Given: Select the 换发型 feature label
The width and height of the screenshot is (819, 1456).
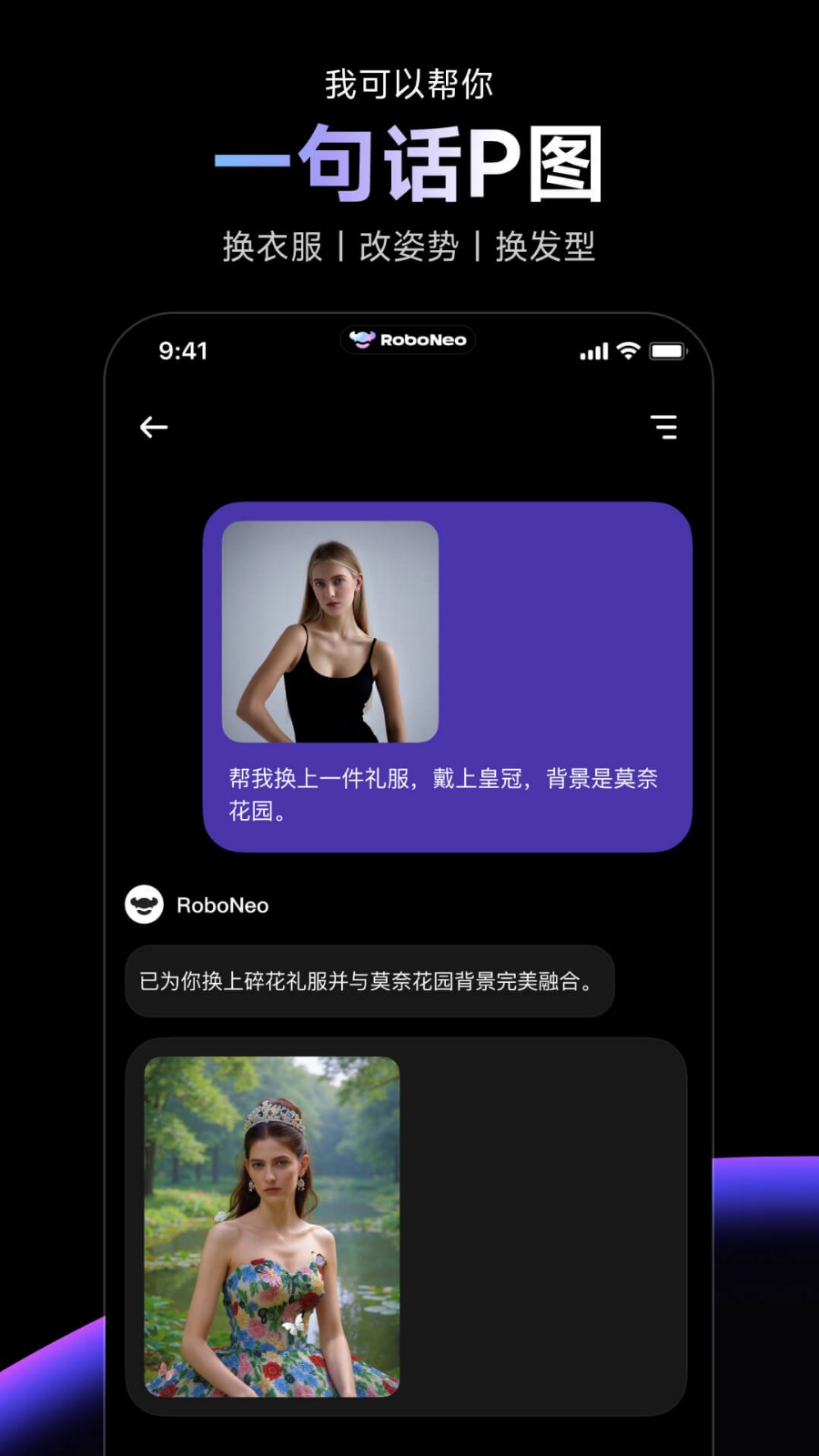Looking at the screenshot, I should click(546, 246).
